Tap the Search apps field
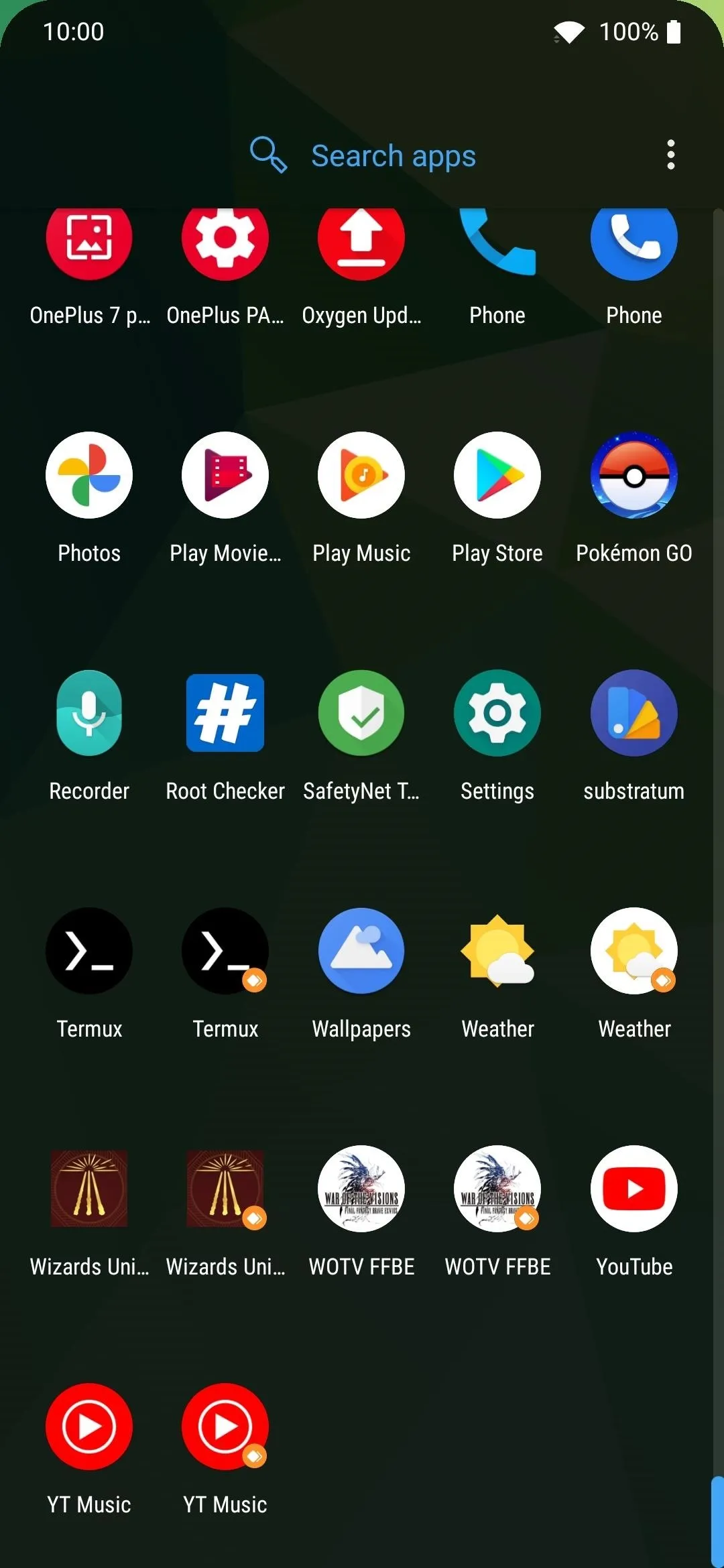The height and width of the screenshot is (1568, 724). tap(362, 155)
